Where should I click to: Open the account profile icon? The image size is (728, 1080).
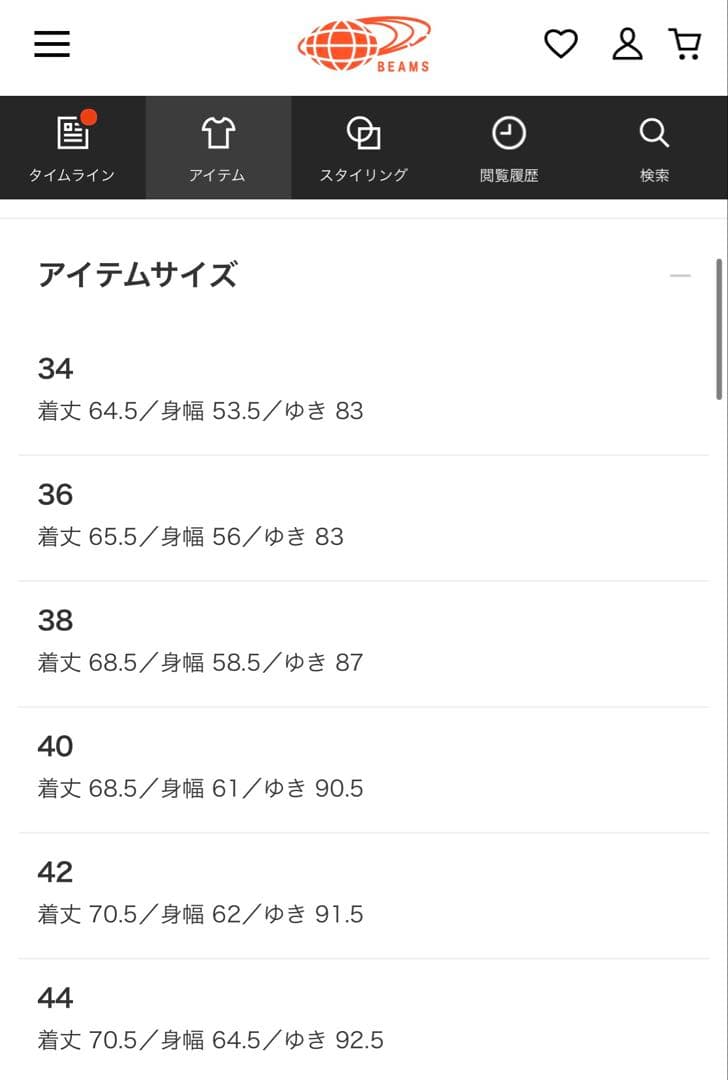[x=627, y=44]
